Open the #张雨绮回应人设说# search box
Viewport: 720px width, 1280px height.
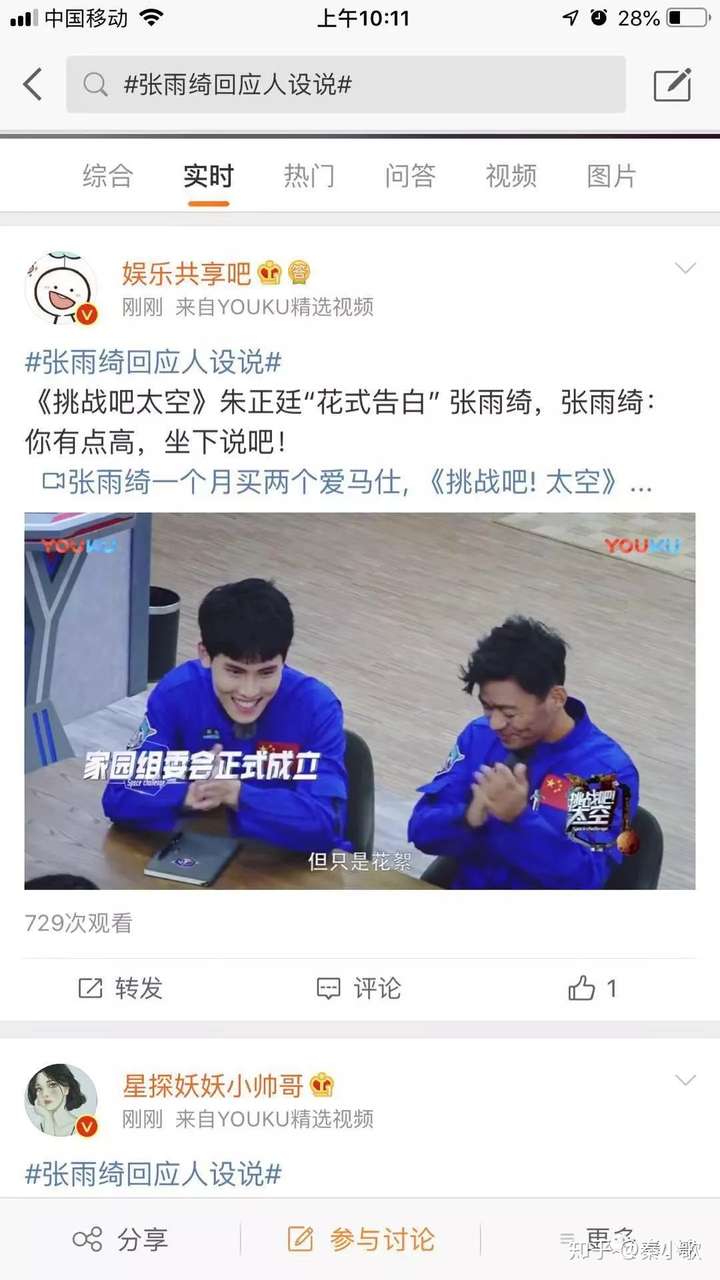346,85
